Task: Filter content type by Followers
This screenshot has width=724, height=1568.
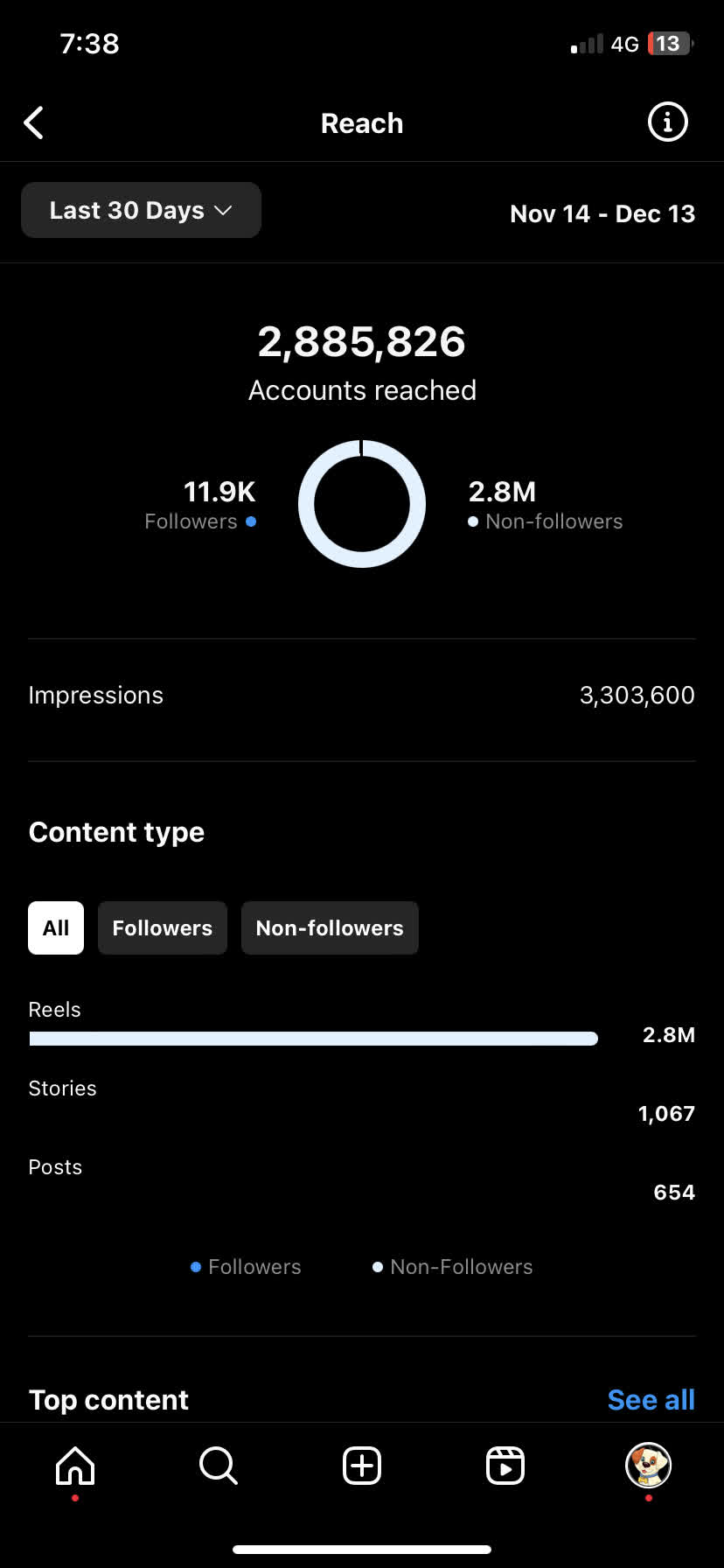Action: tap(163, 927)
